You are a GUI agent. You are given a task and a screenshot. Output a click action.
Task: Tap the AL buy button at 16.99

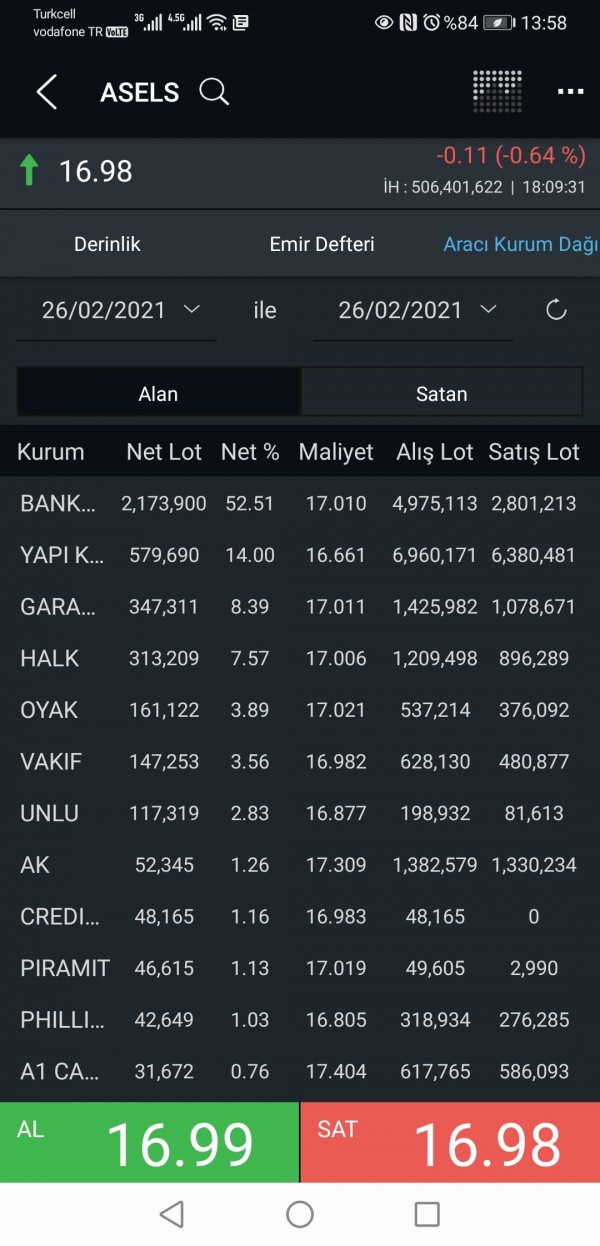tap(149, 1142)
